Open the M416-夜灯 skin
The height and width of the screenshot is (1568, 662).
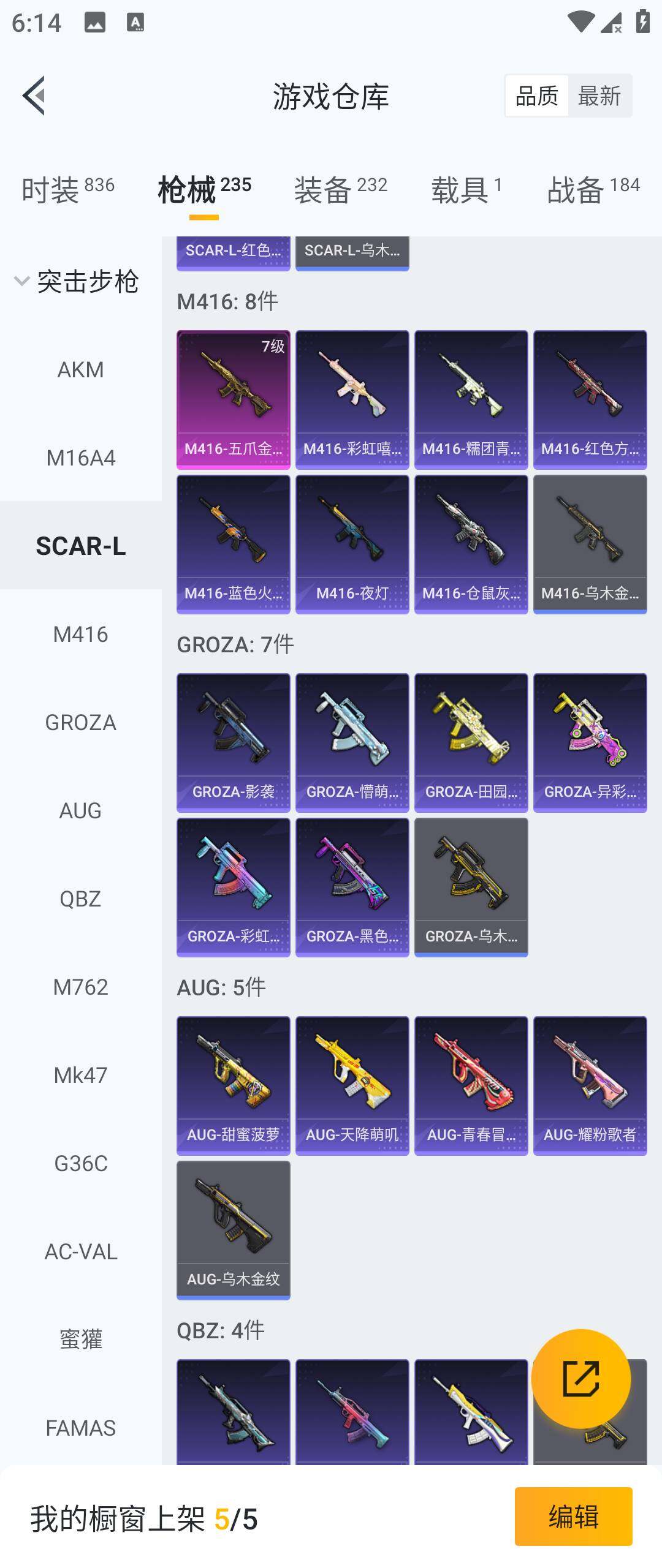352,544
